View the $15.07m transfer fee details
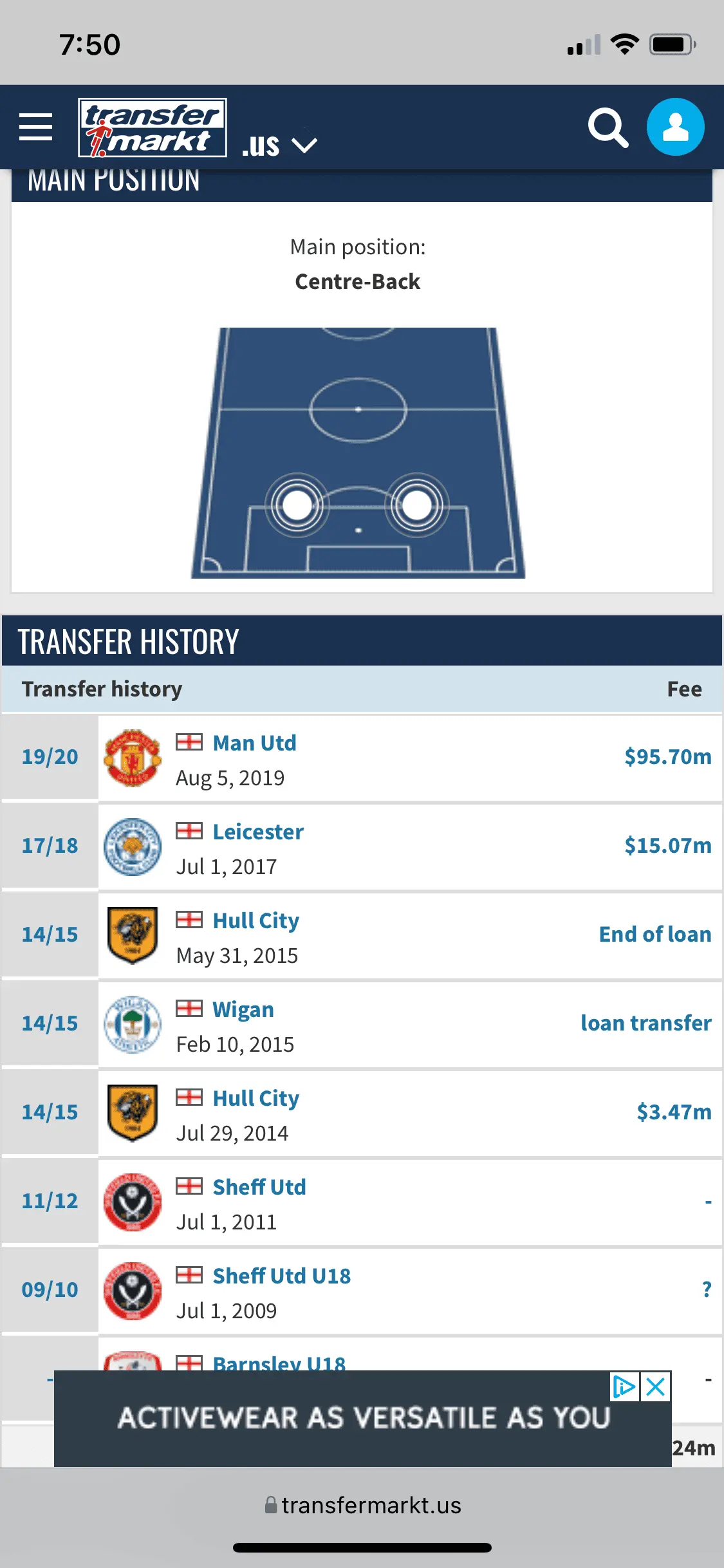Image resolution: width=724 pixels, height=1568 pixels. point(667,846)
